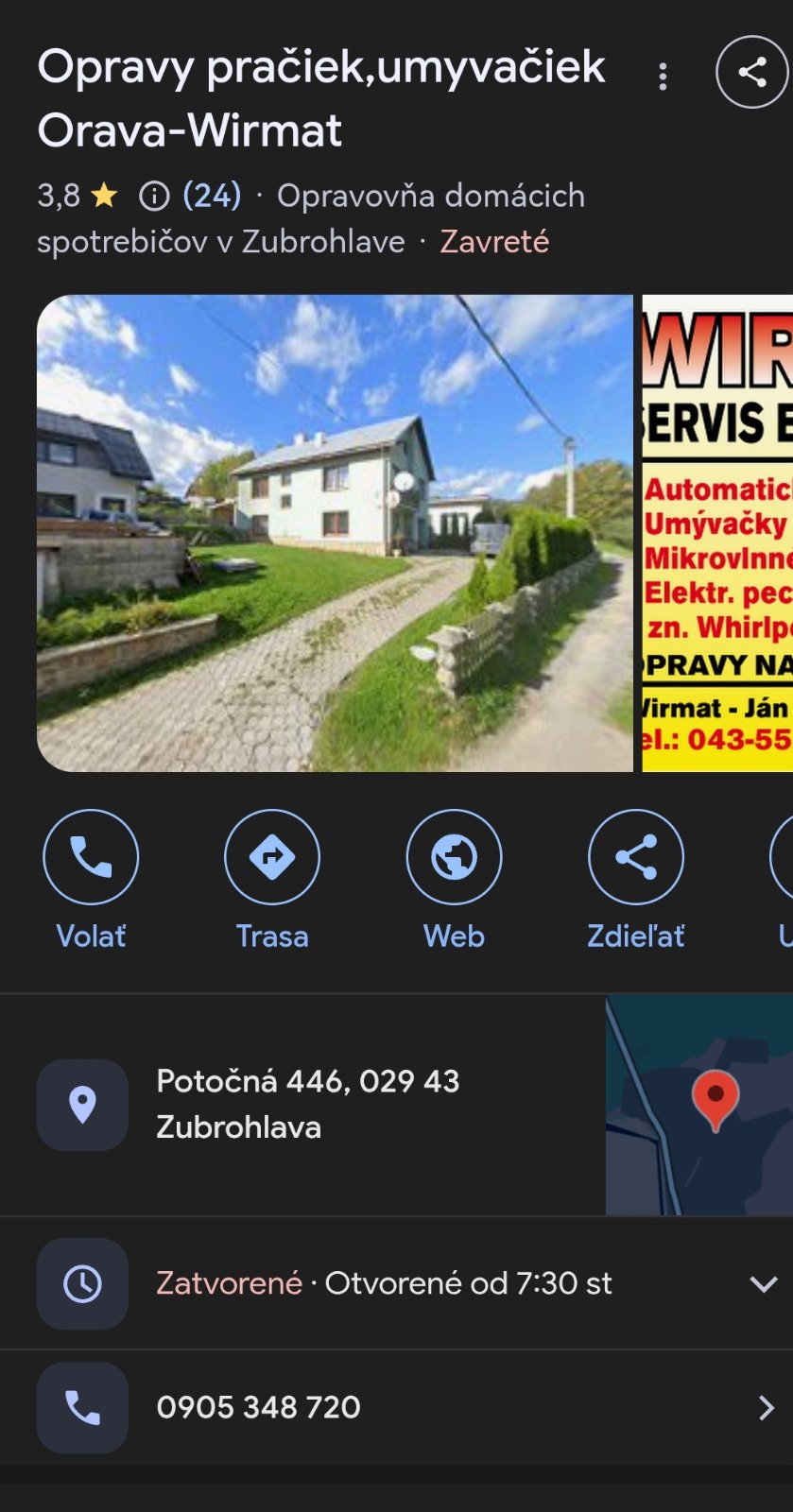The height and width of the screenshot is (1512, 793).
Task: Open the yellow Wirmat servis photo
Action: (717, 533)
